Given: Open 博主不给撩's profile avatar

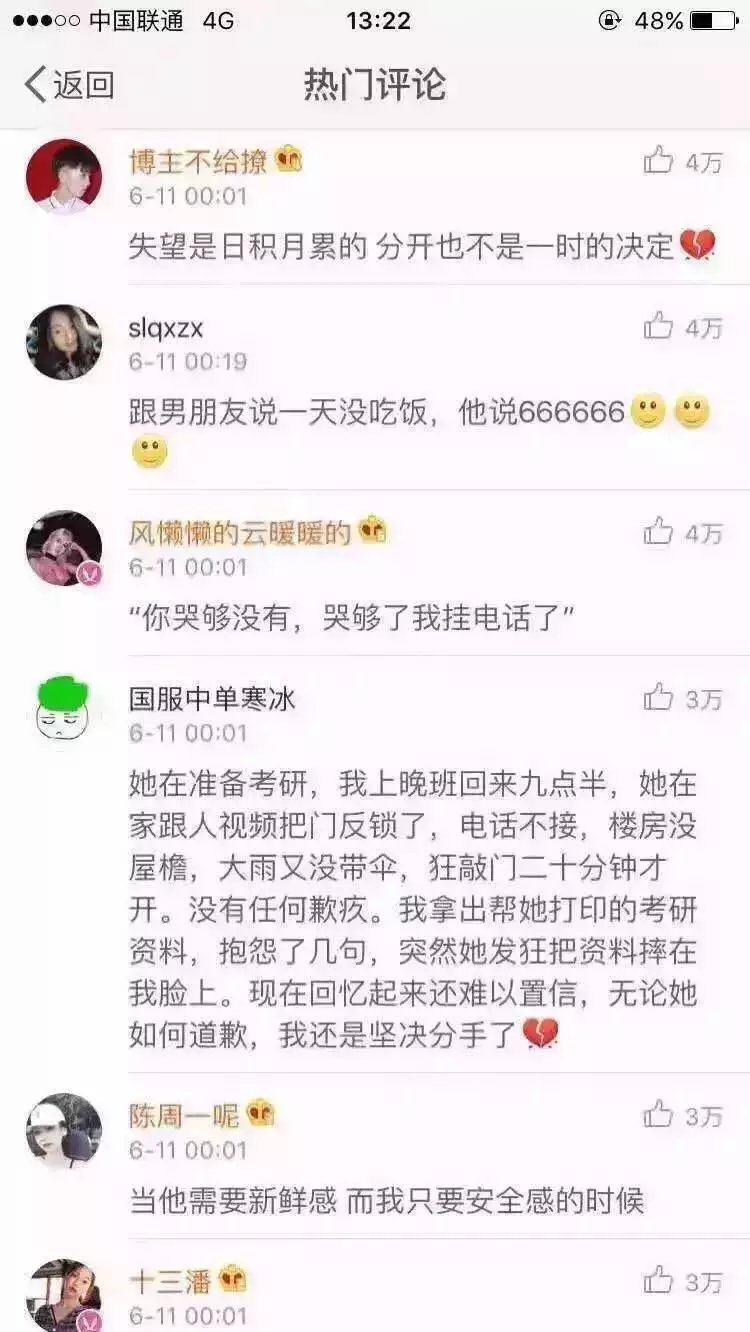Looking at the screenshot, I should pyautogui.click(x=64, y=177).
